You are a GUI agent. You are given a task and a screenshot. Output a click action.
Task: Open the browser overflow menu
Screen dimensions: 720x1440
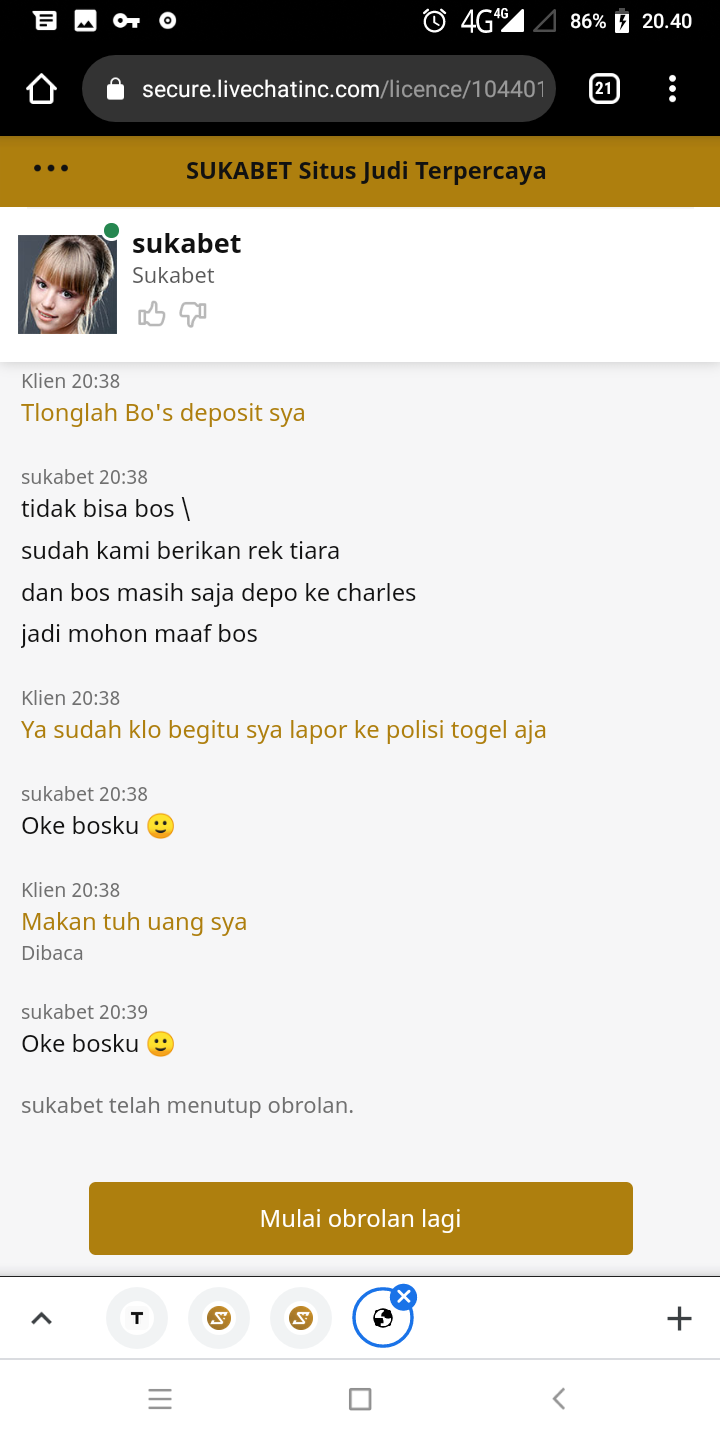[x=672, y=89]
